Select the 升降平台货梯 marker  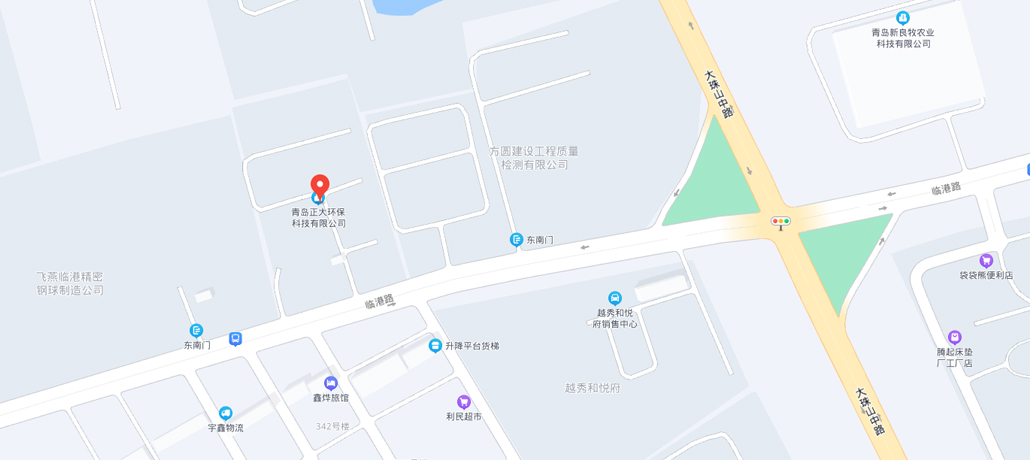tap(435, 346)
